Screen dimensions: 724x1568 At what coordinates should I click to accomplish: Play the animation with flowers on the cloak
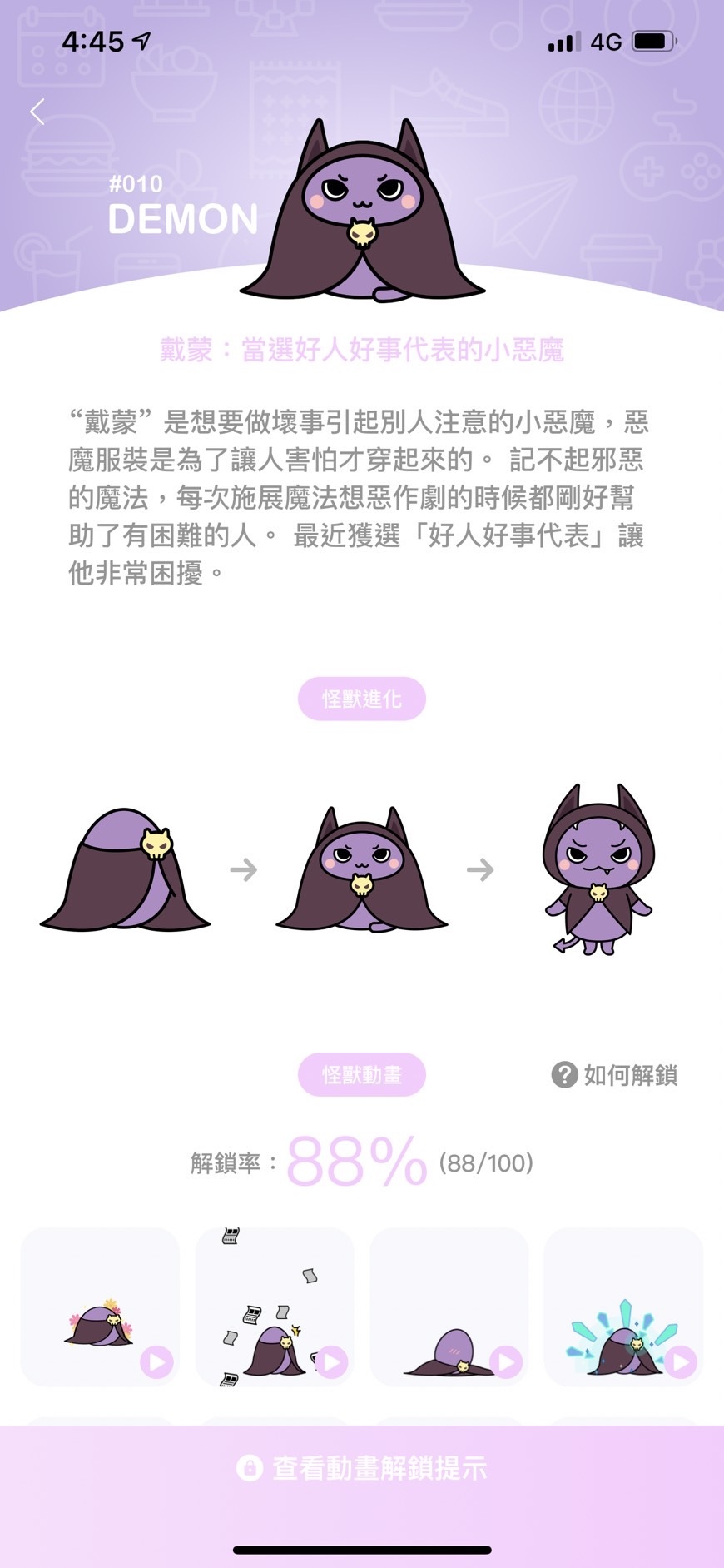tap(156, 1362)
